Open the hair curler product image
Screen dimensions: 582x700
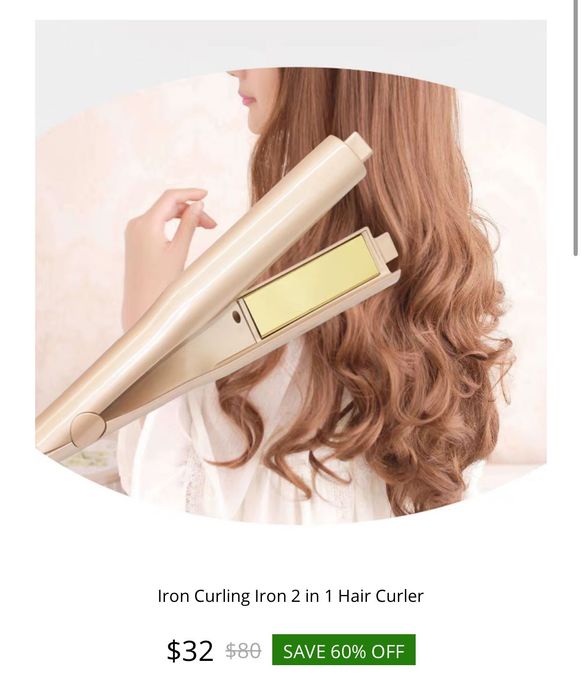(x=291, y=272)
